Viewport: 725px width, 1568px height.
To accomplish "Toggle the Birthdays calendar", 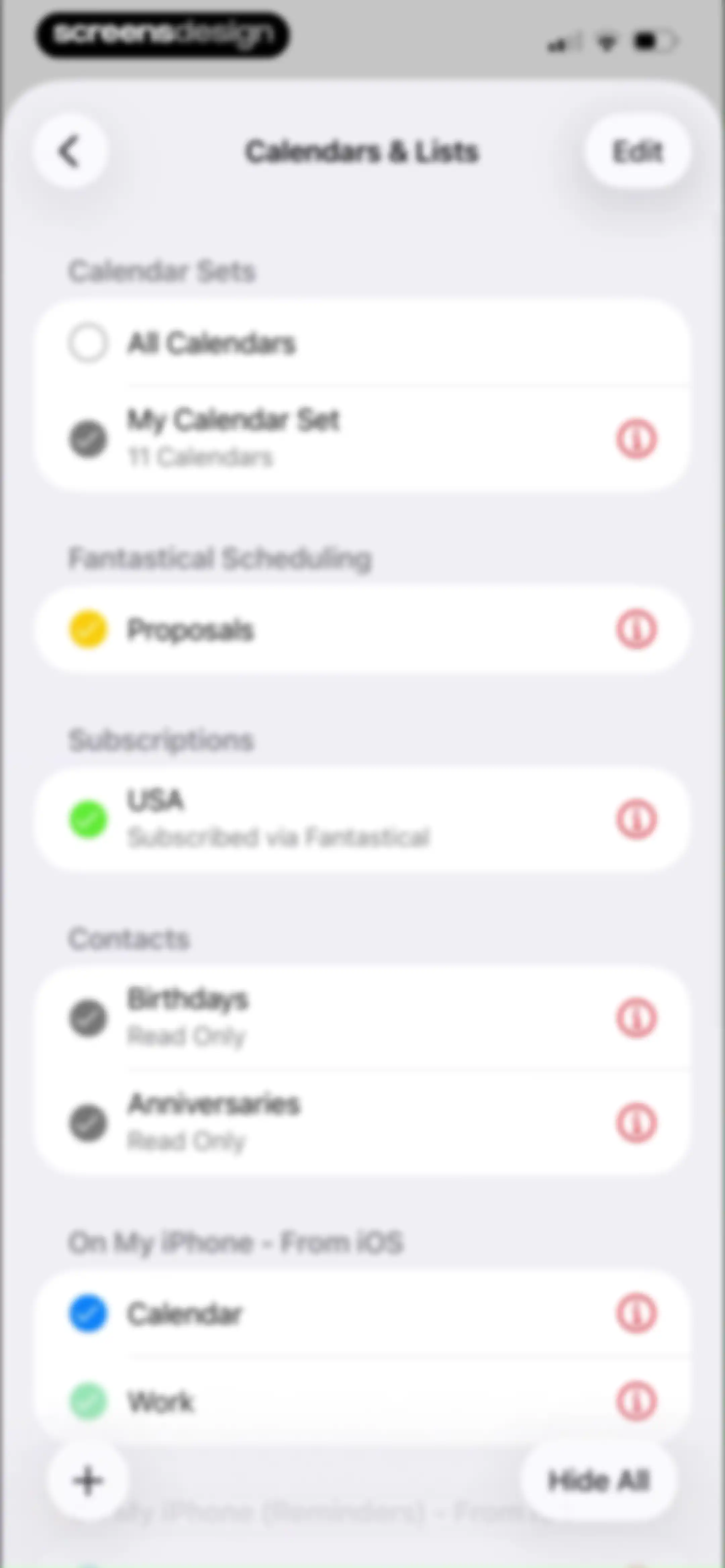I will [88, 1018].
